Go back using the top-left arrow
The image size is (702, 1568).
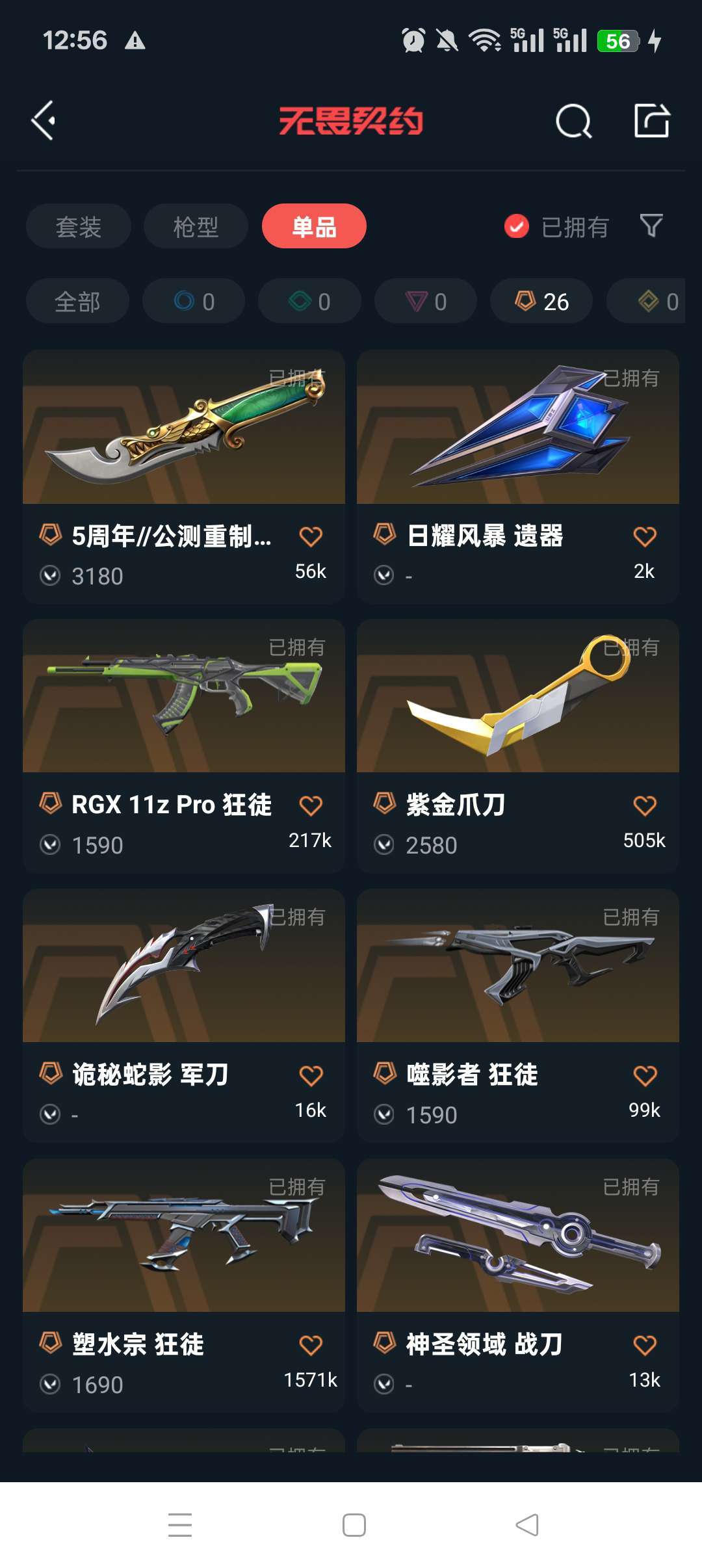[44, 120]
